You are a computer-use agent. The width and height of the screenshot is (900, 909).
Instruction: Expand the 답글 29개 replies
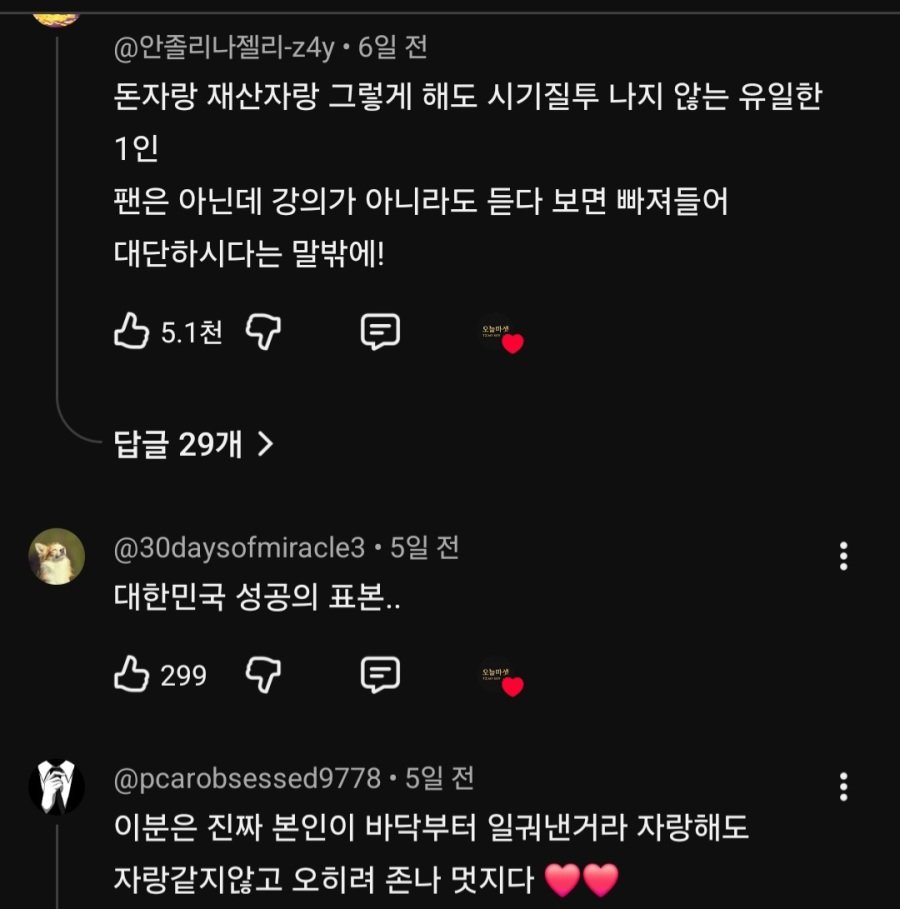point(194,445)
